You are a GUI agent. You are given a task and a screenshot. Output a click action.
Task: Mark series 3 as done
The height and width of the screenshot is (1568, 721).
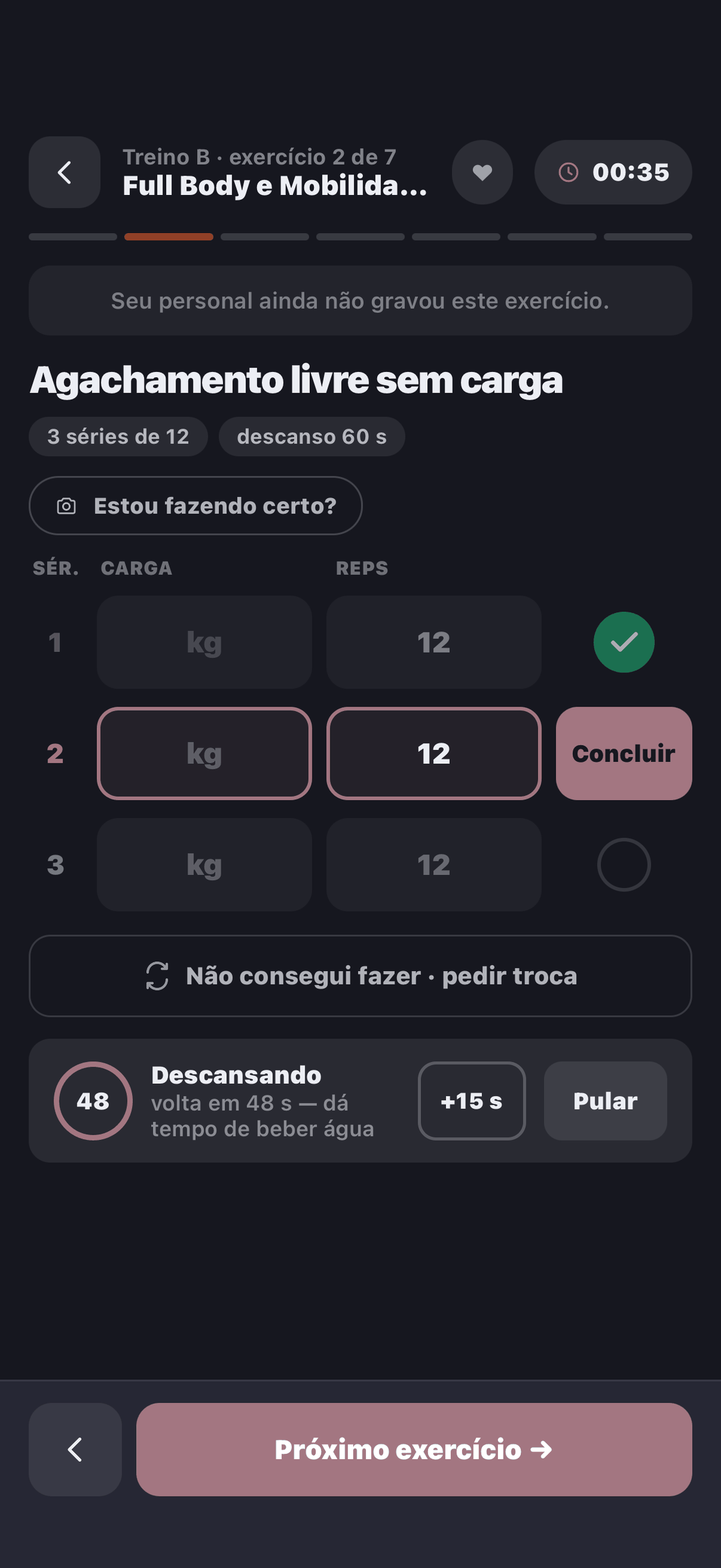pos(624,865)
